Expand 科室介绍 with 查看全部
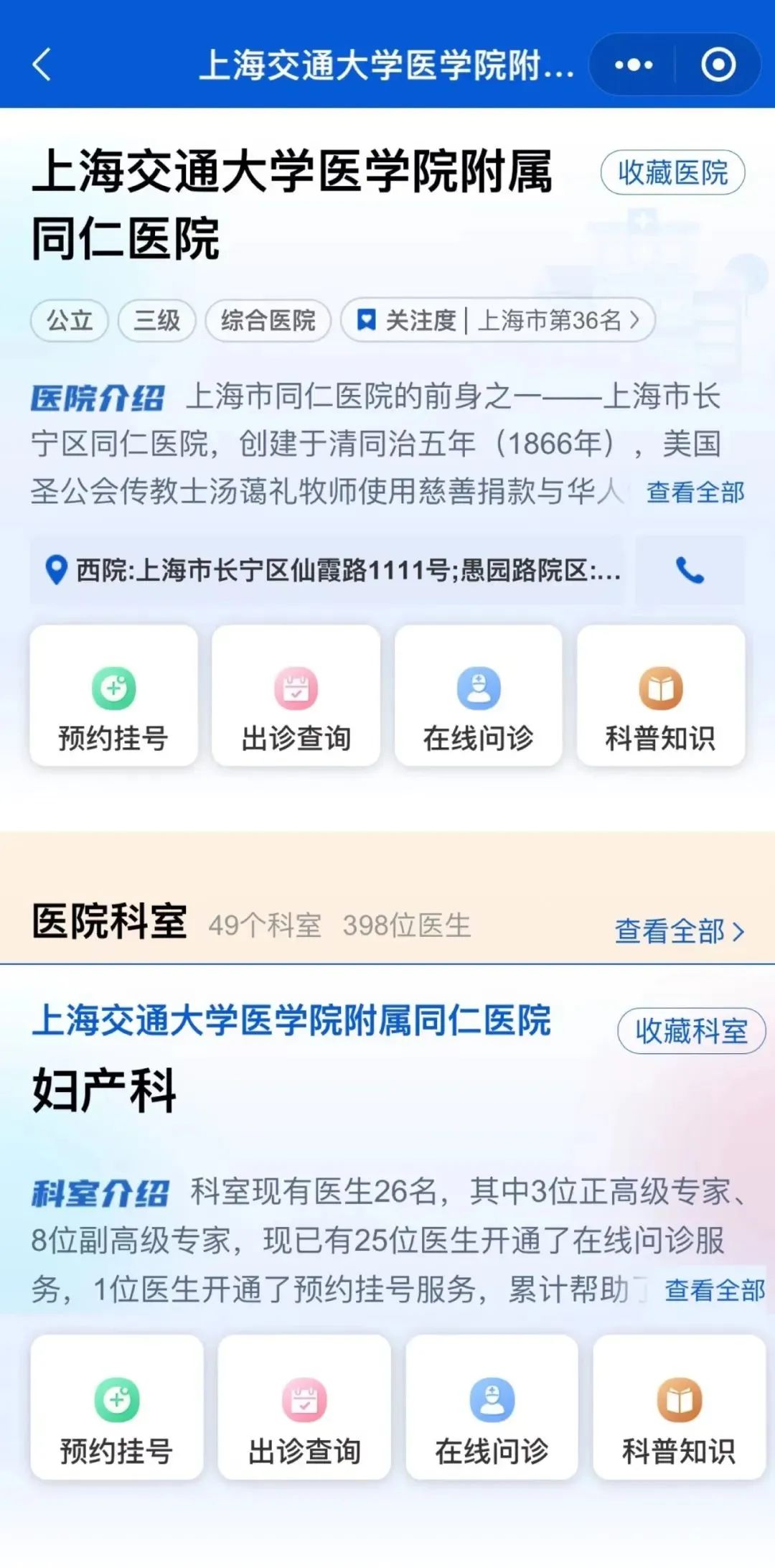 point(714,1290)
